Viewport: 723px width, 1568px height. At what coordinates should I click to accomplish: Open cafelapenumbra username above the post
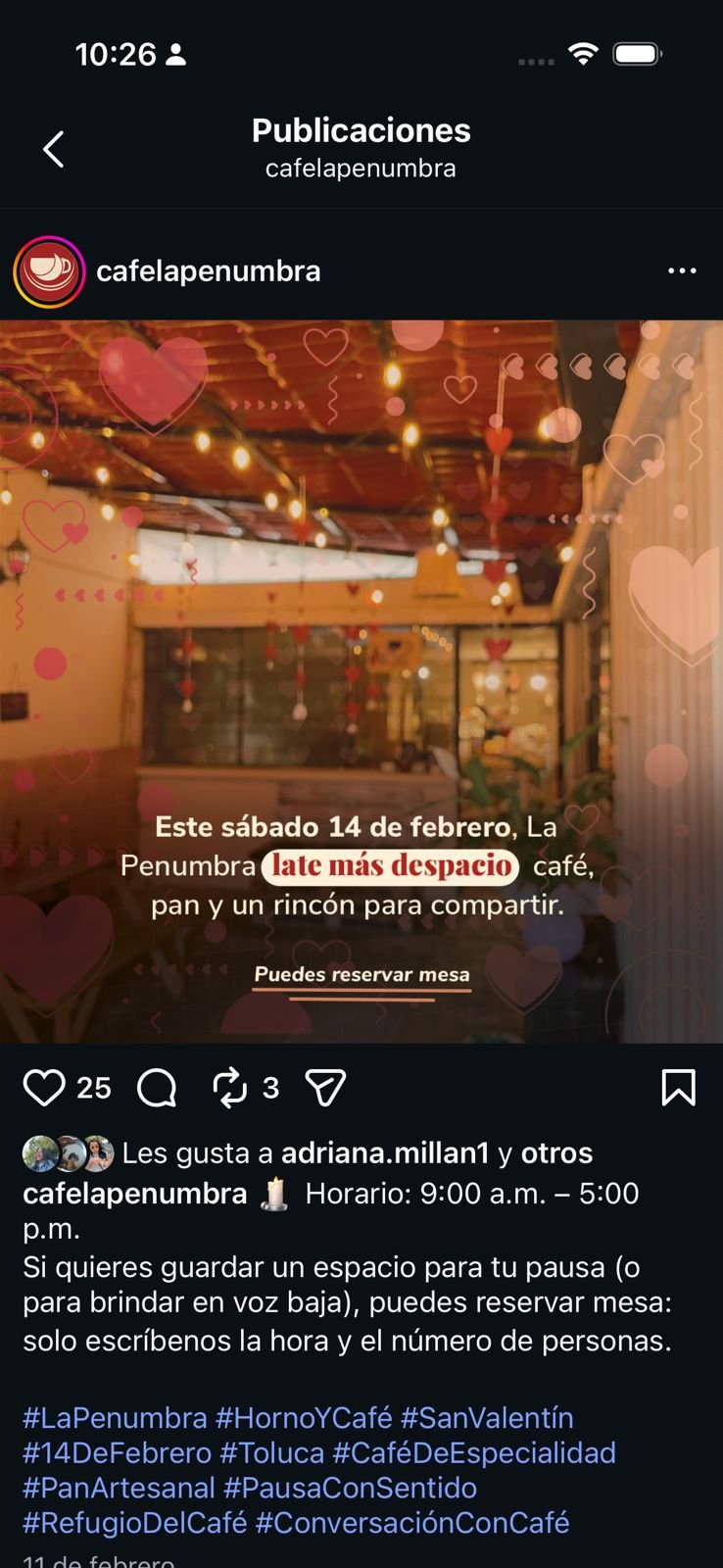208,271
